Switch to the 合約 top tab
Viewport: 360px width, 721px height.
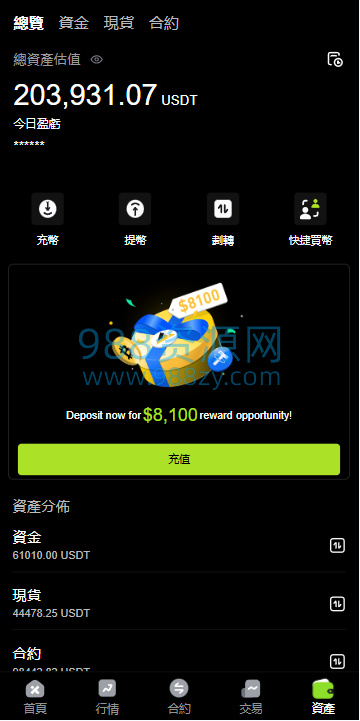[x=164, y=23]
